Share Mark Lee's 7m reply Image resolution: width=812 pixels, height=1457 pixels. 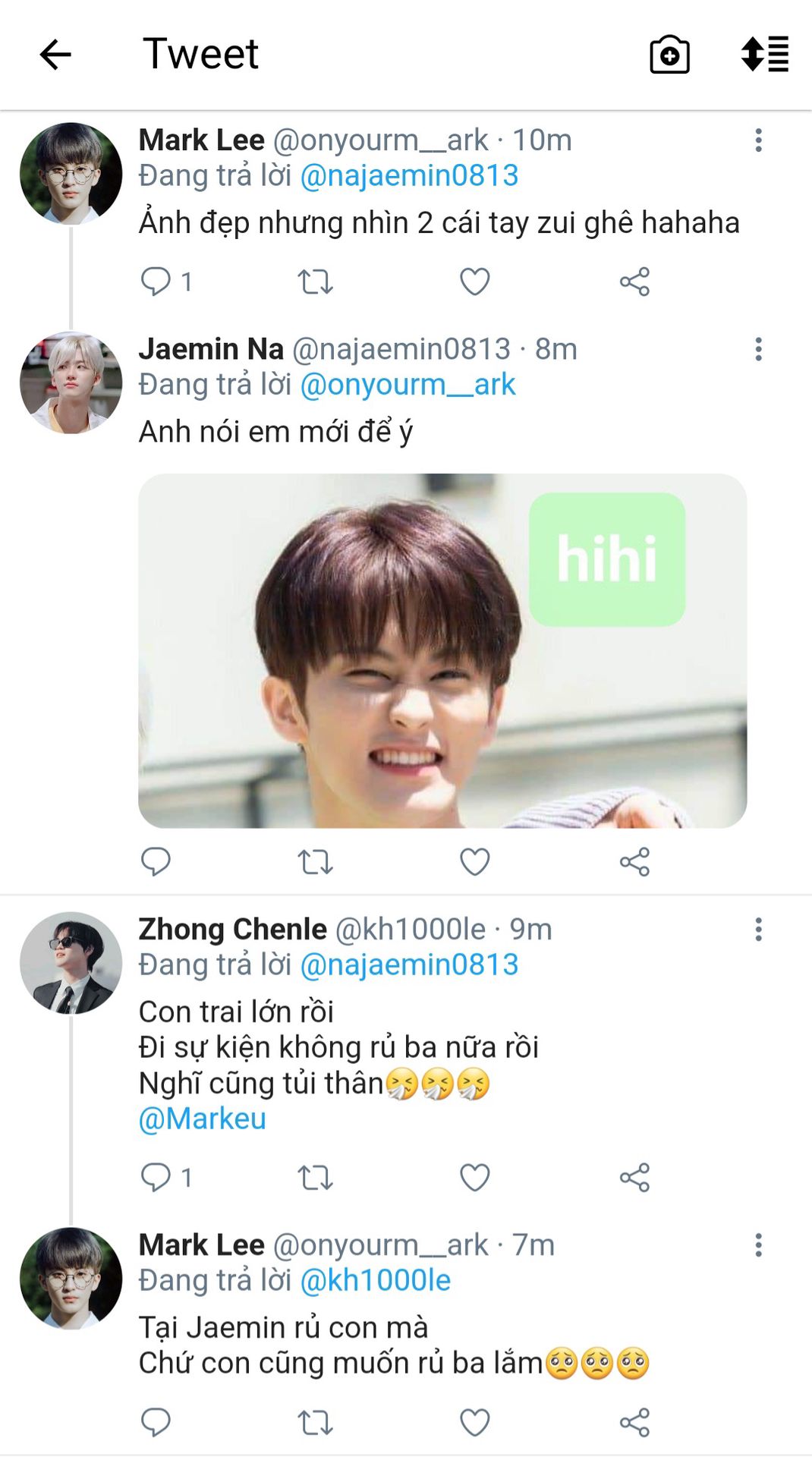[x=634, y=1423]
